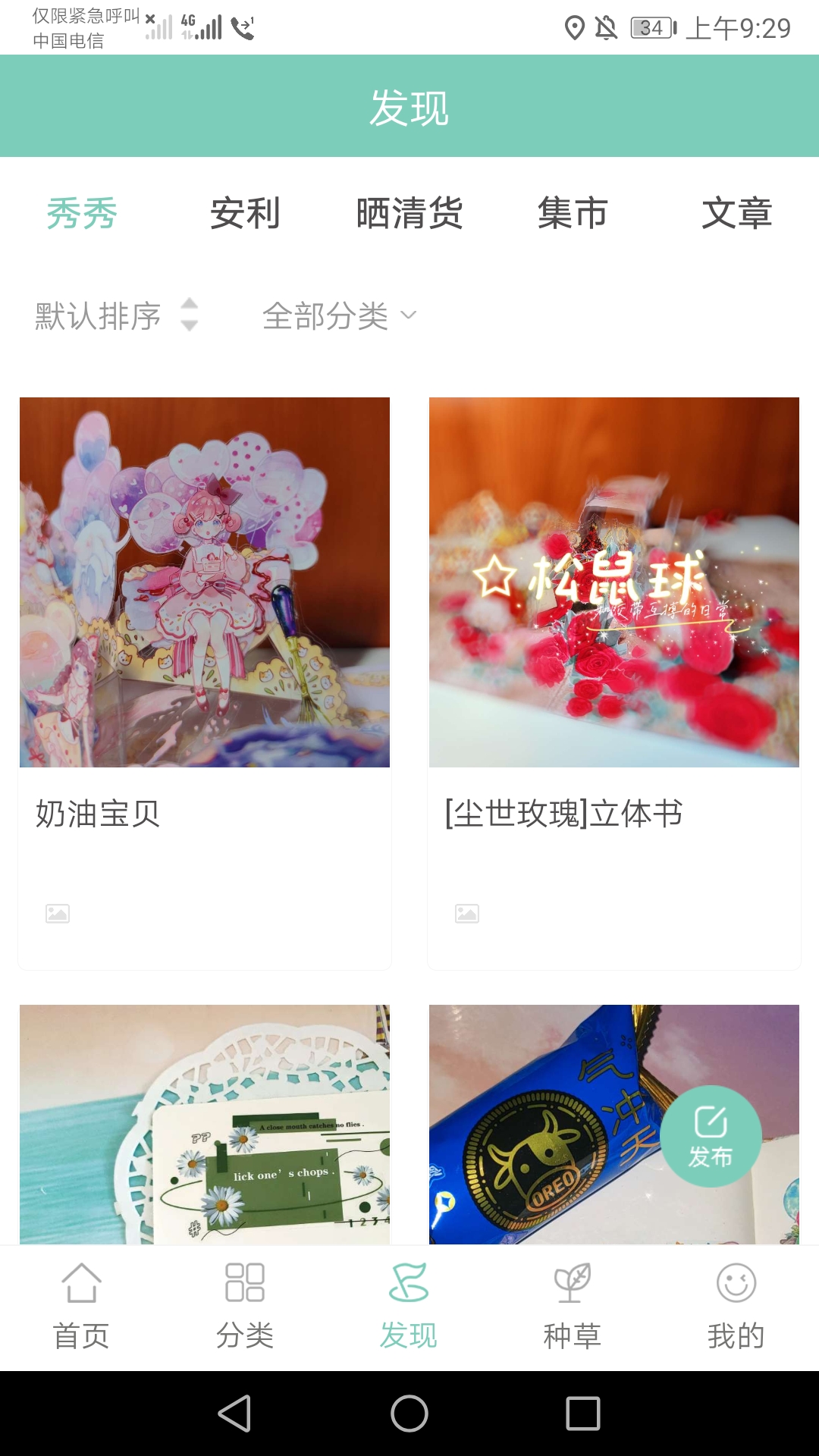This screenshot has height=1456, width=819.
Task: Switch to the 安利 tab
Action: click(x=246, y=215)
